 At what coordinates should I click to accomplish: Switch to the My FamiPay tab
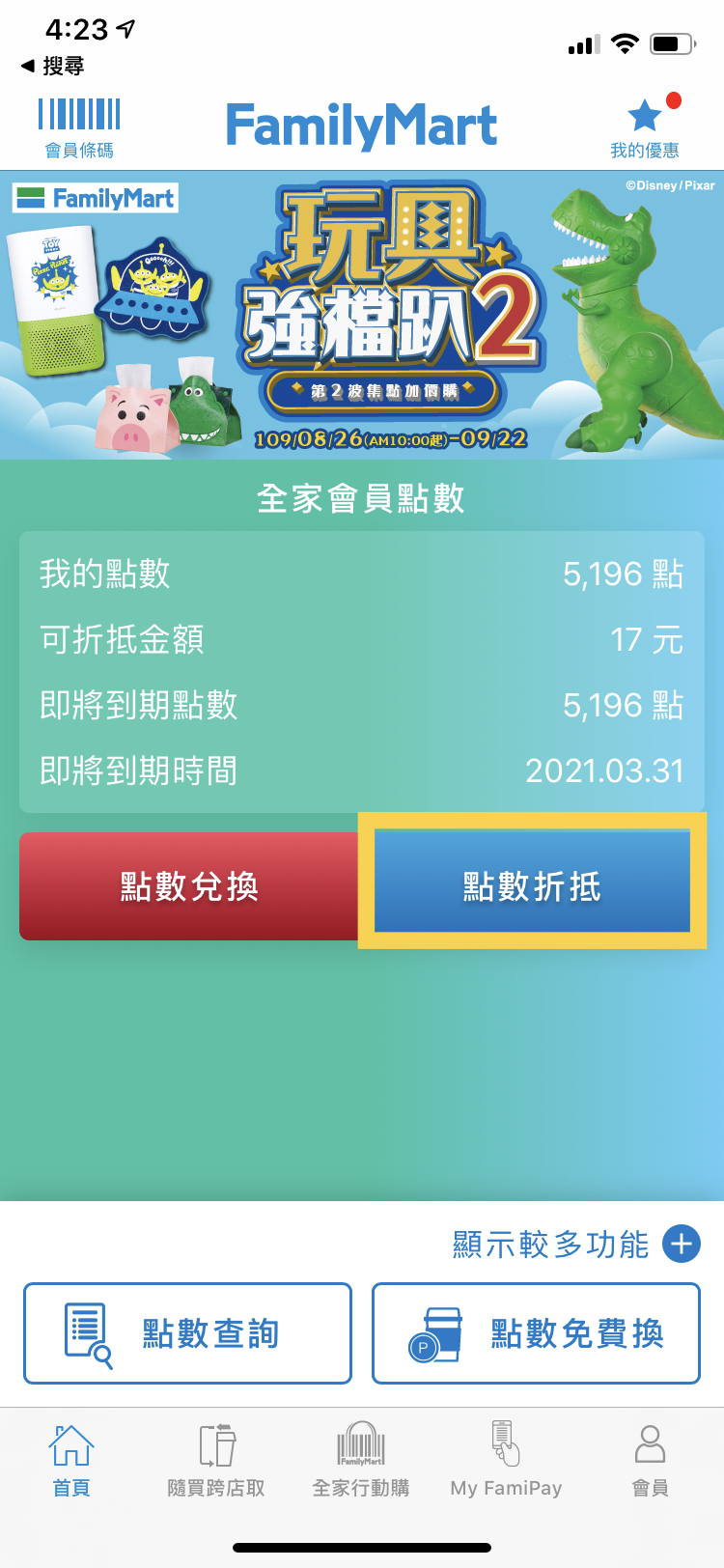tap(506, 1459)
